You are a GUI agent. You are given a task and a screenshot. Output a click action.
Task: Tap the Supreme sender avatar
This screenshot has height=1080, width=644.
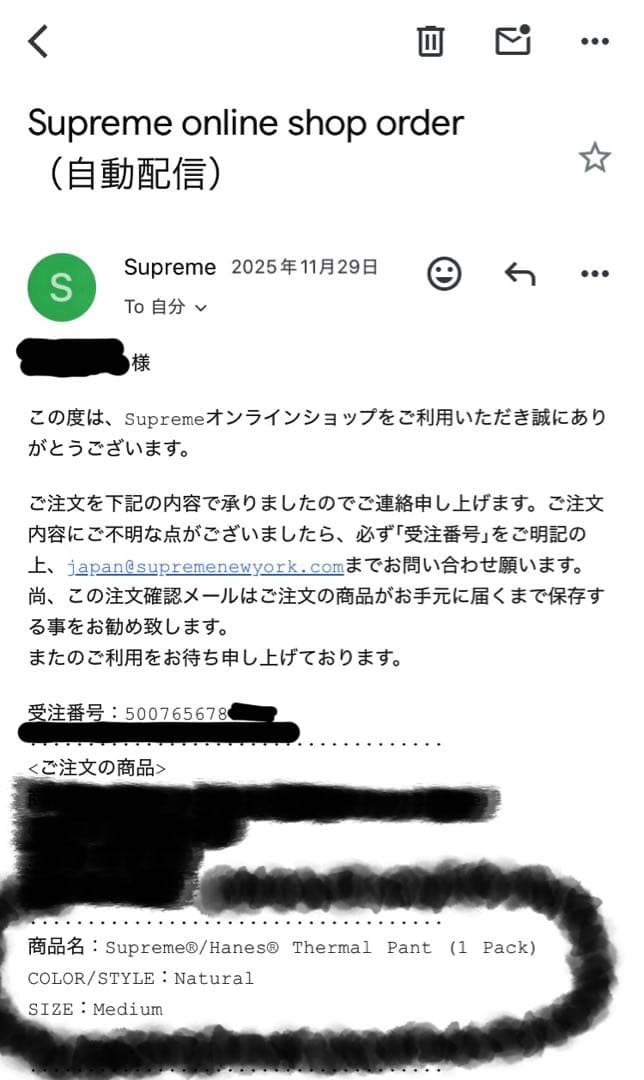point(61,287)
